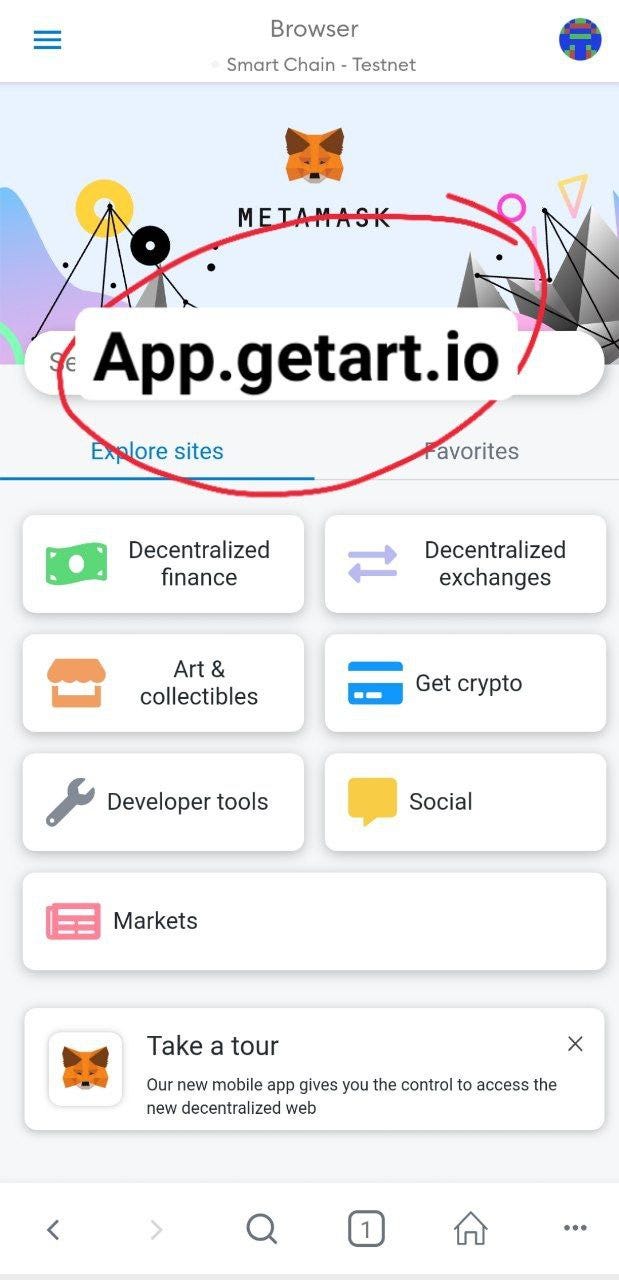Open the account avatar icon

(x=580, y=40)
